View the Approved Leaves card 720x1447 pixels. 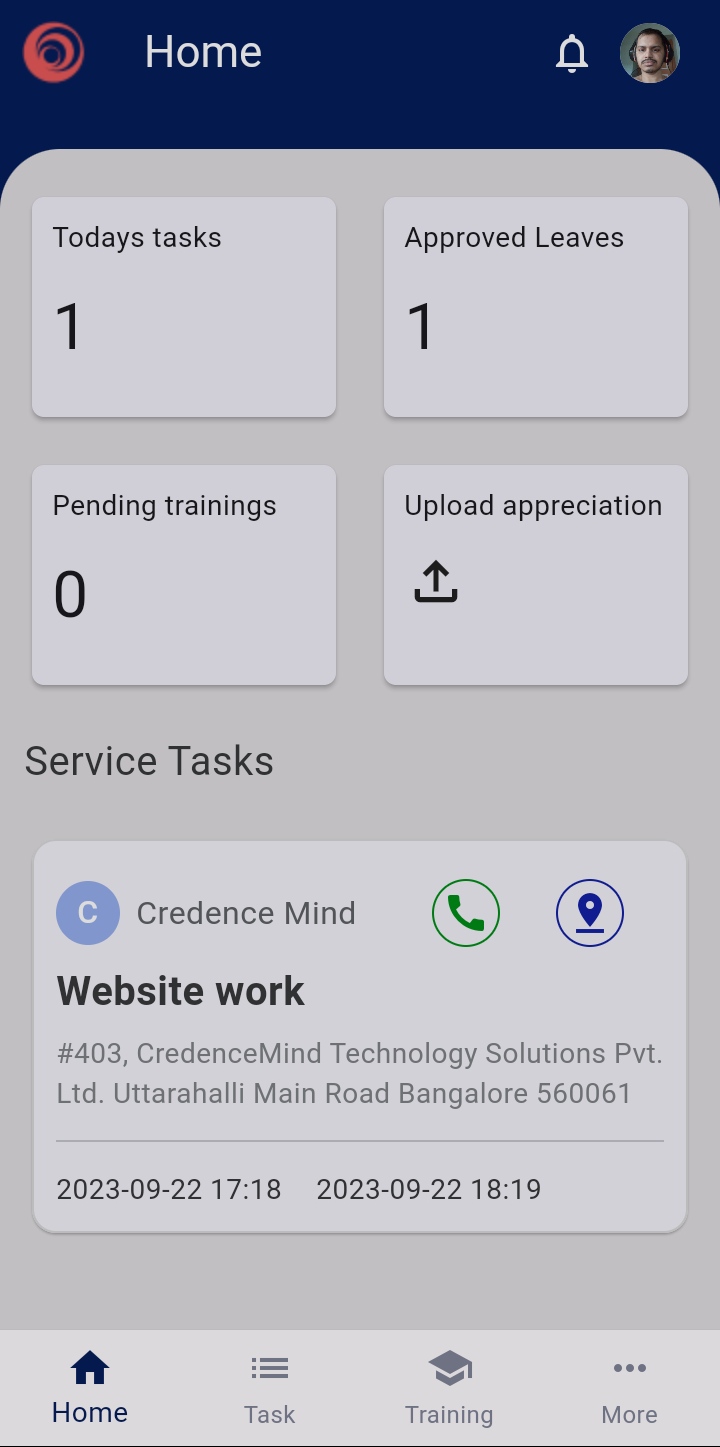pyautogui.click(x=536, y=307)
